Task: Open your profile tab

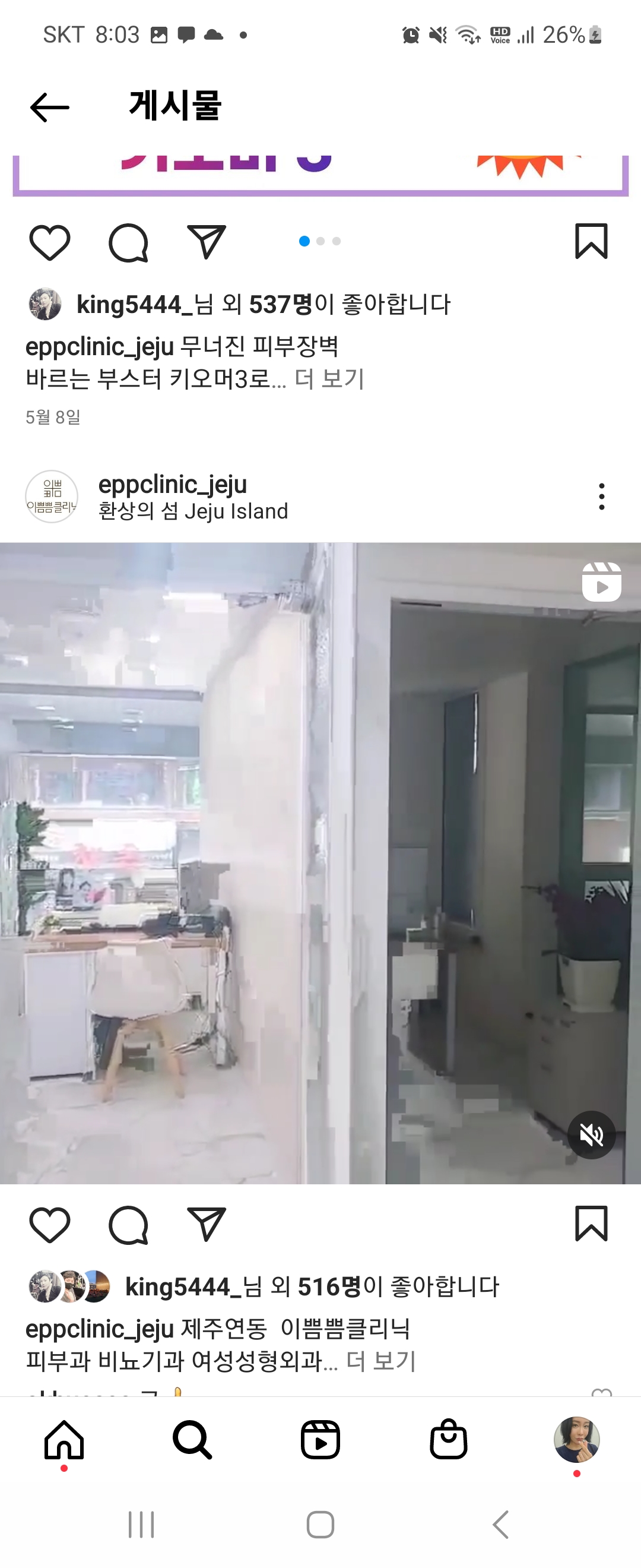Action: point(576,1440)
